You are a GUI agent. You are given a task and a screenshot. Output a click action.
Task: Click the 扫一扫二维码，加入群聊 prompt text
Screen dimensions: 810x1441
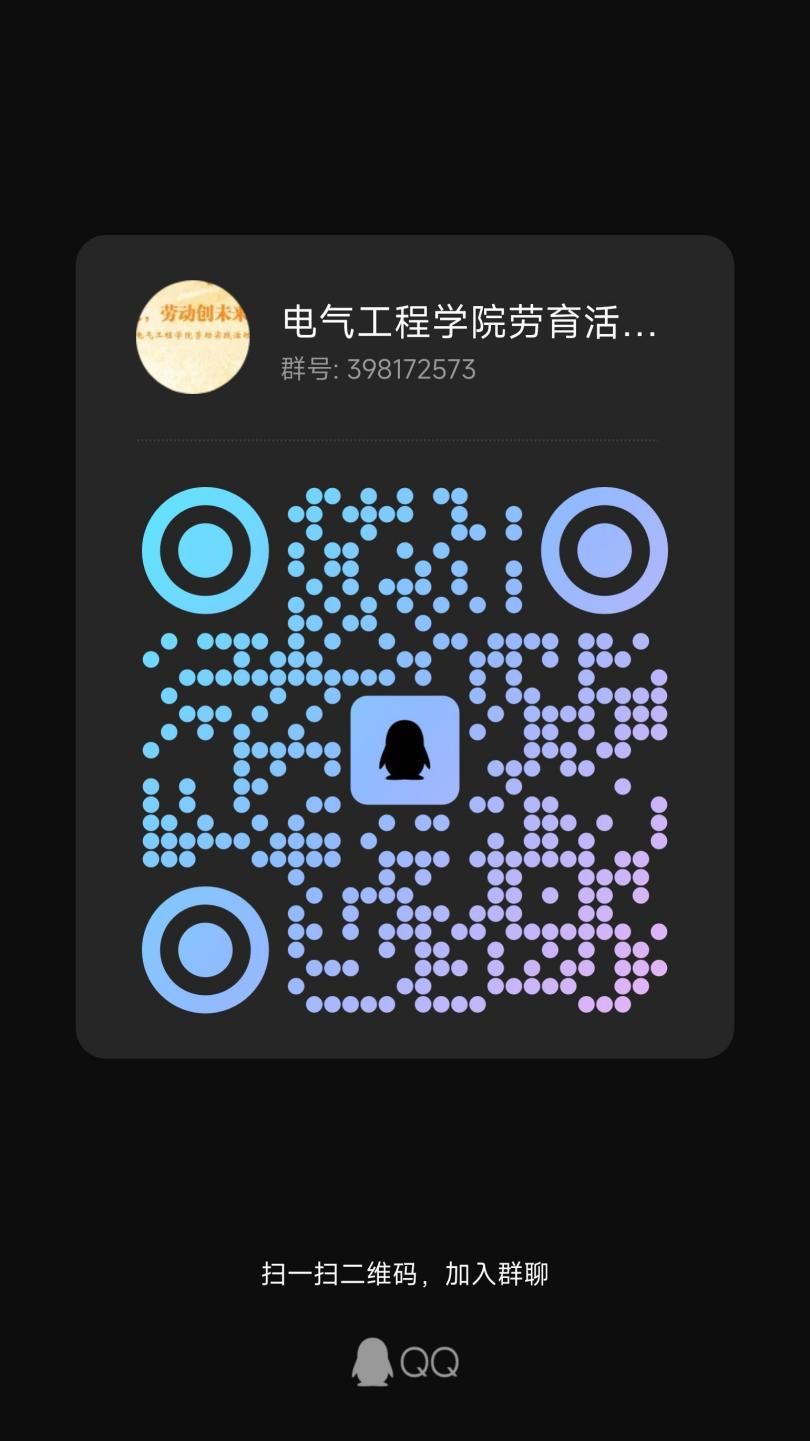tap(405, 1274)
